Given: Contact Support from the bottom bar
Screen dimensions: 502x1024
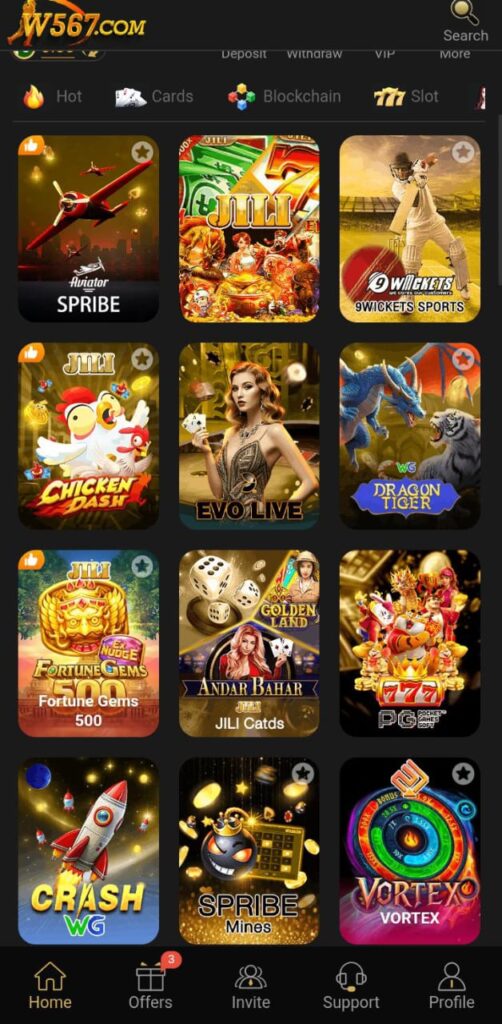Looking at the screenshot, I should click(x=351, y=986).
